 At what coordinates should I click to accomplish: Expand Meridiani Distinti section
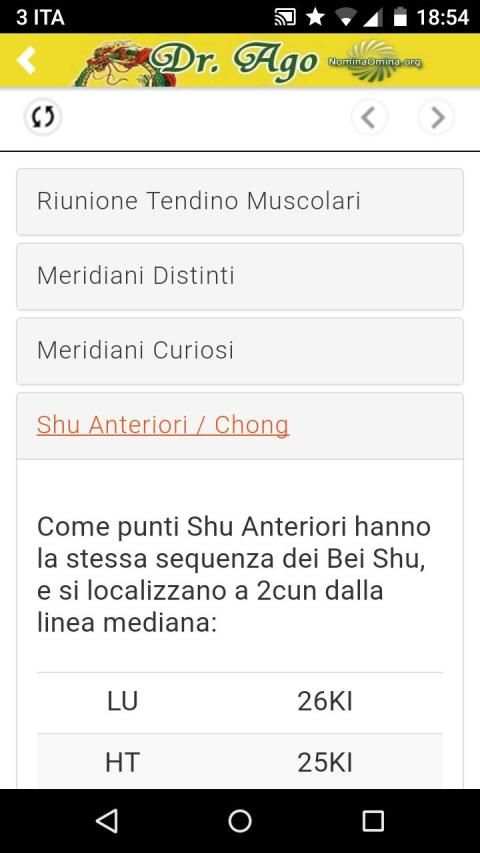[240, 276]
